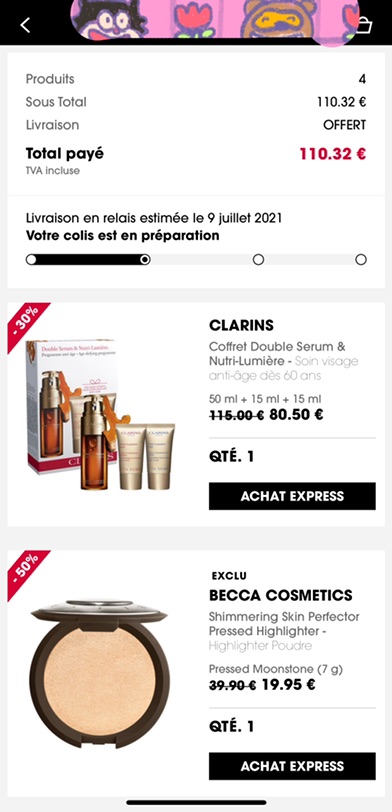392x812 pixels.
Task: Tap Achat Express for Clarins coffret
Action: [x=292, y=496]
